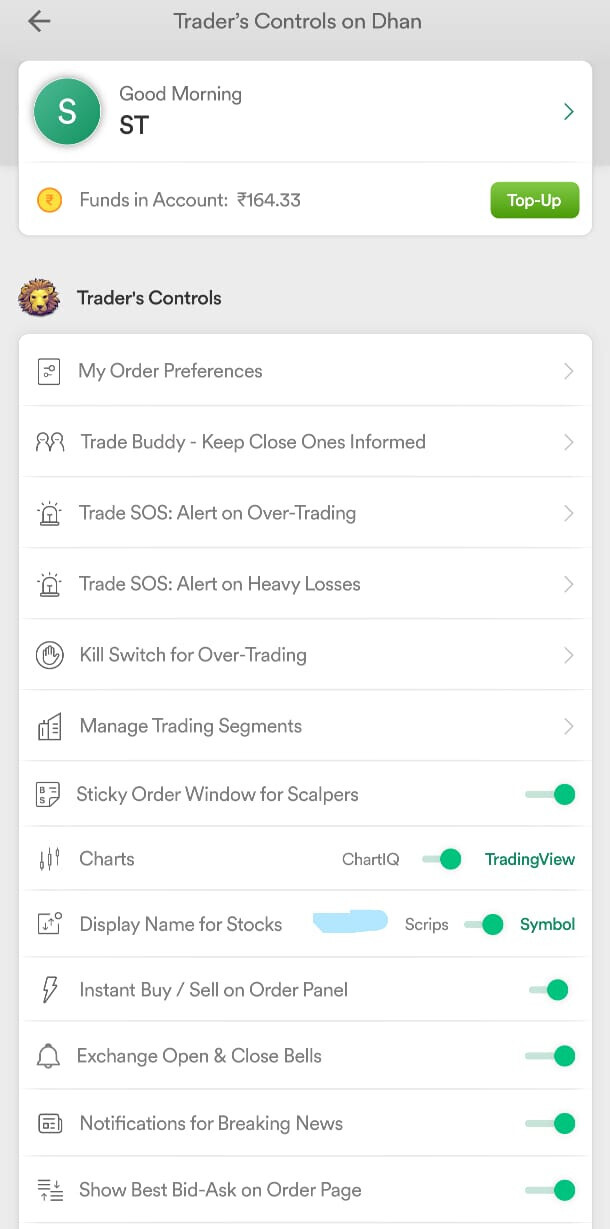Open Trade SOS: Alert on Heavy Losses
This screenshot has width=610, height=1229.
pos(305,584)
